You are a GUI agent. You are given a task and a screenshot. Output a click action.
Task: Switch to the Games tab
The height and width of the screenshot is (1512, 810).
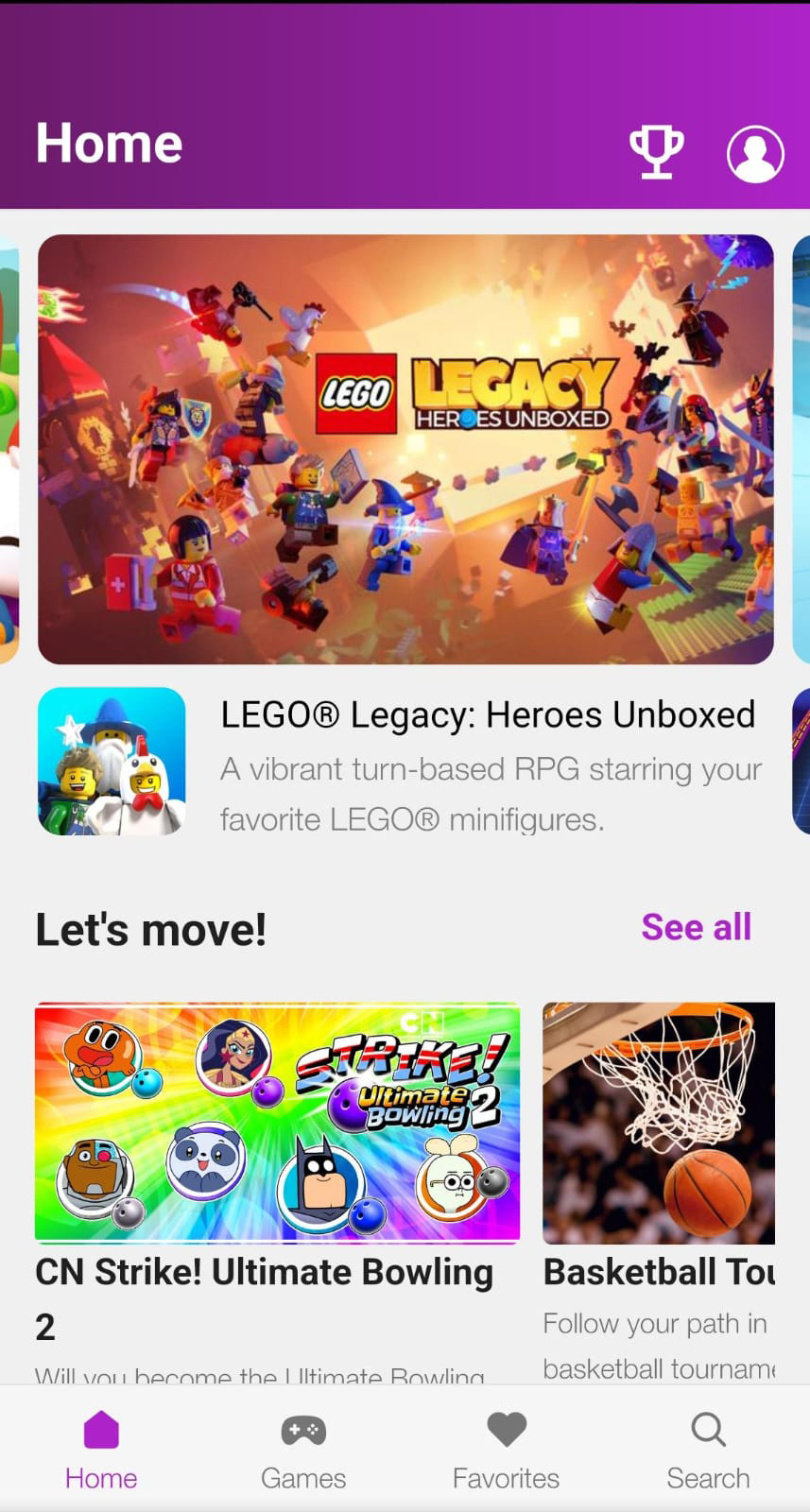pyautogui.click(x=303, y=1450)
